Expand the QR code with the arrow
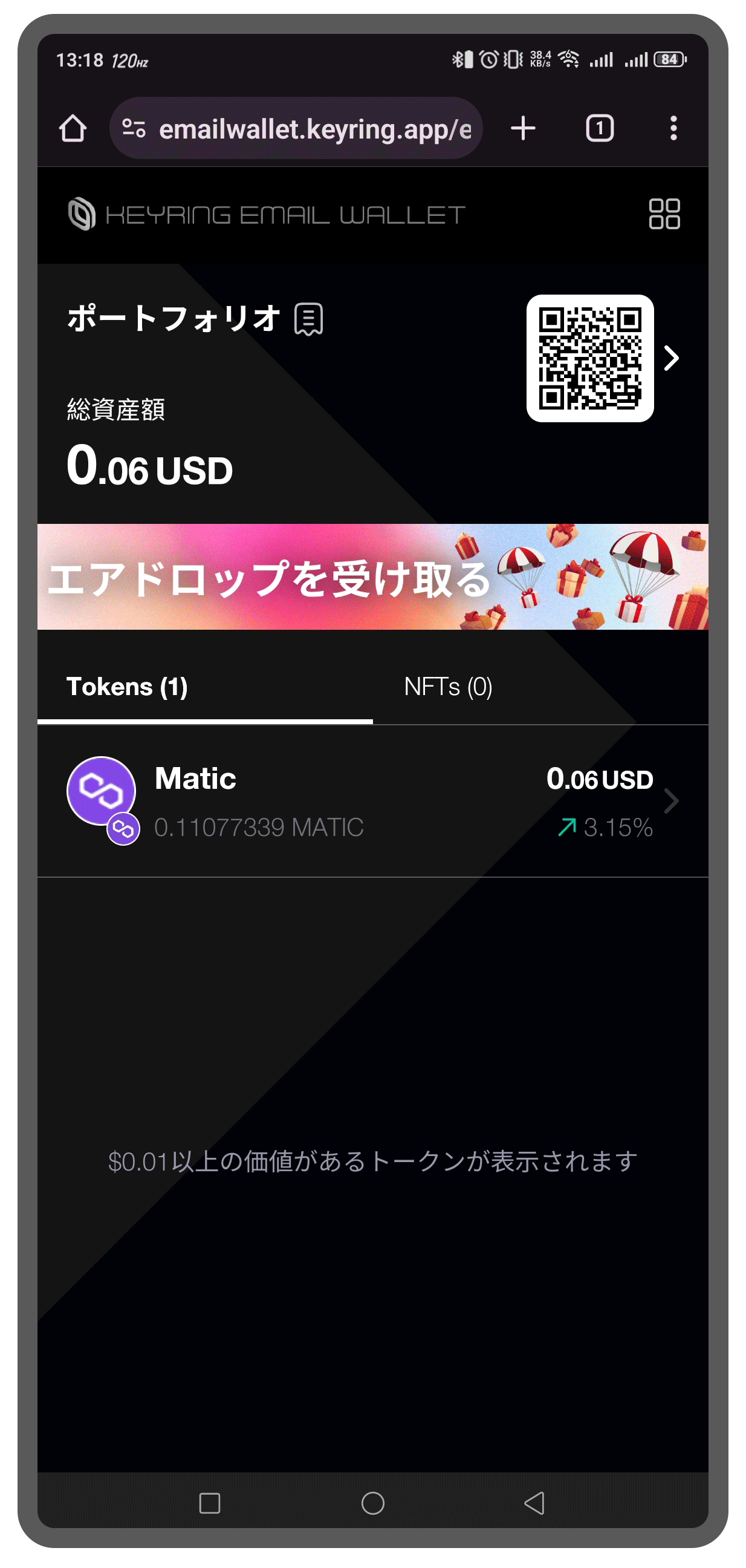This screenshot has width=746, height=1568. pos(671,359)
